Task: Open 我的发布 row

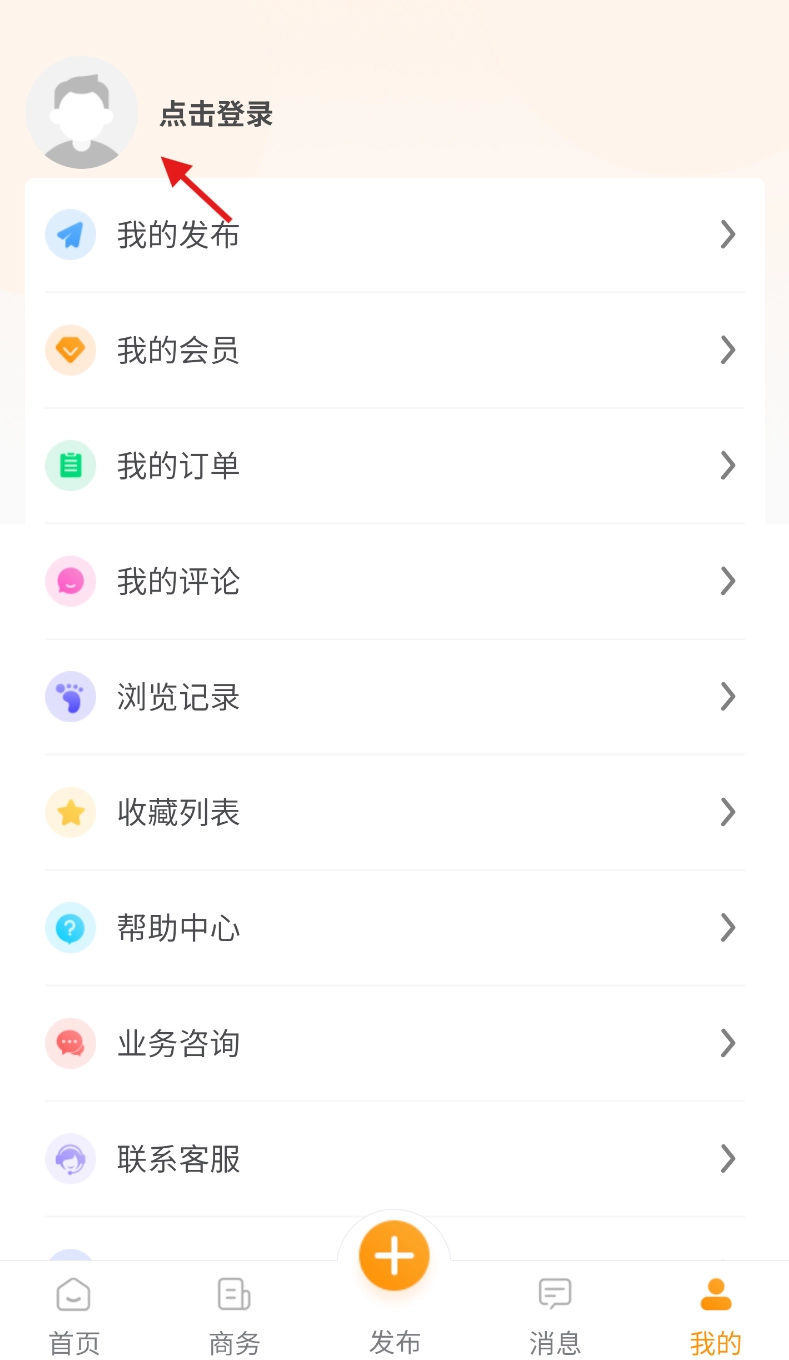Action: (394, 235)
